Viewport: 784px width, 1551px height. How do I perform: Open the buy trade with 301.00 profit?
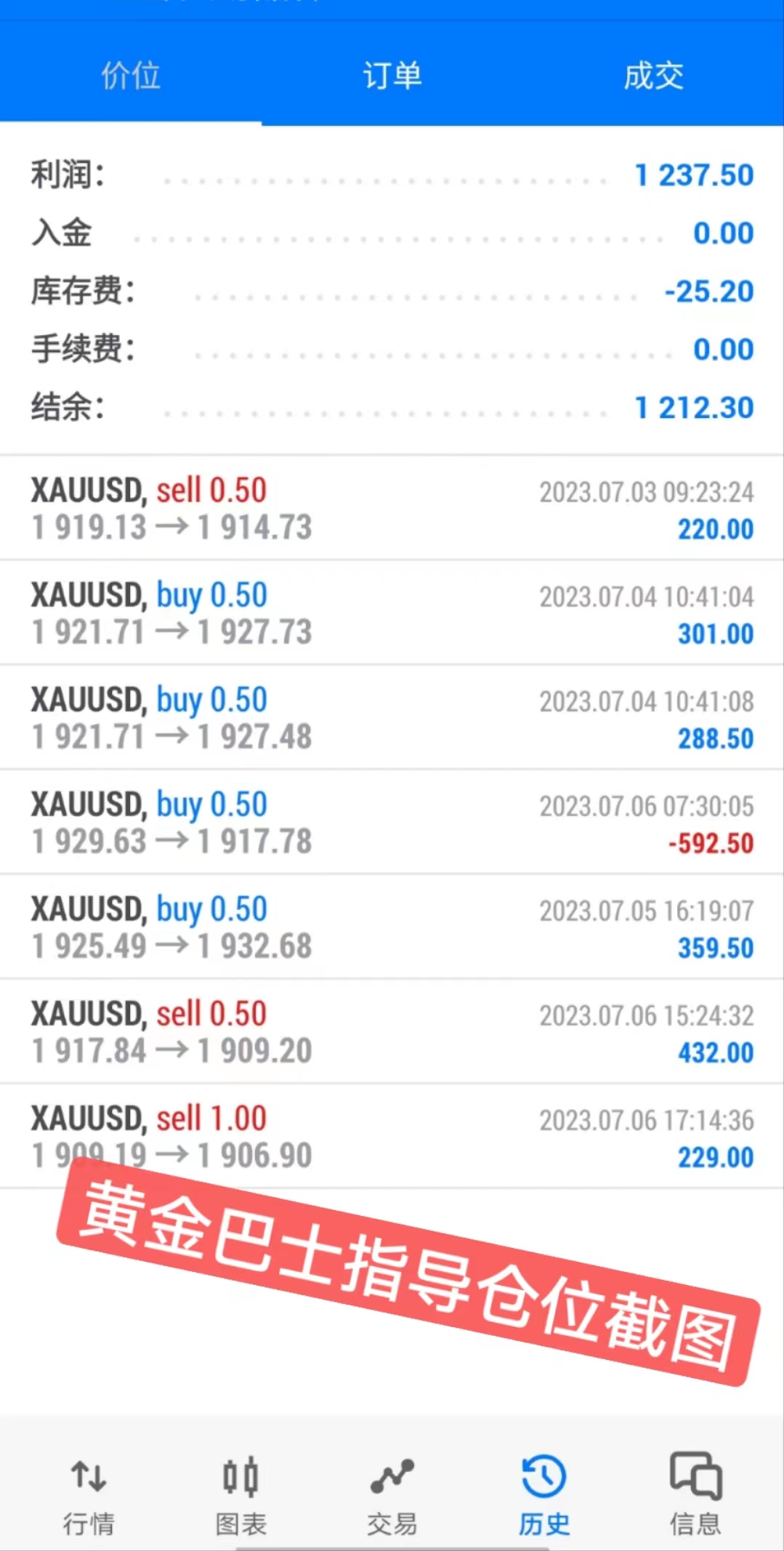[392, 613]
